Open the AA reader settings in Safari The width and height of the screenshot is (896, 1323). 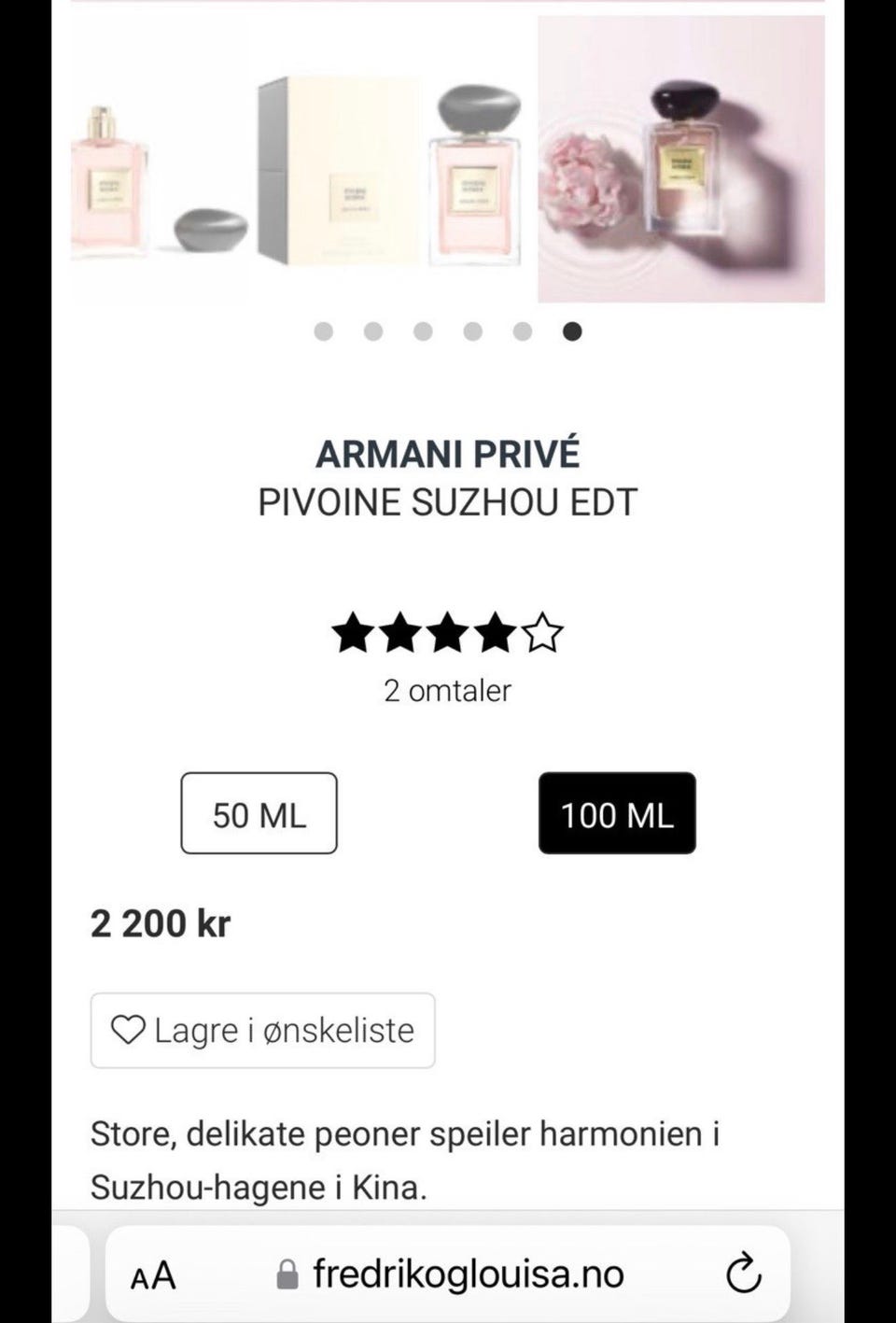[x=153, y=1274]
